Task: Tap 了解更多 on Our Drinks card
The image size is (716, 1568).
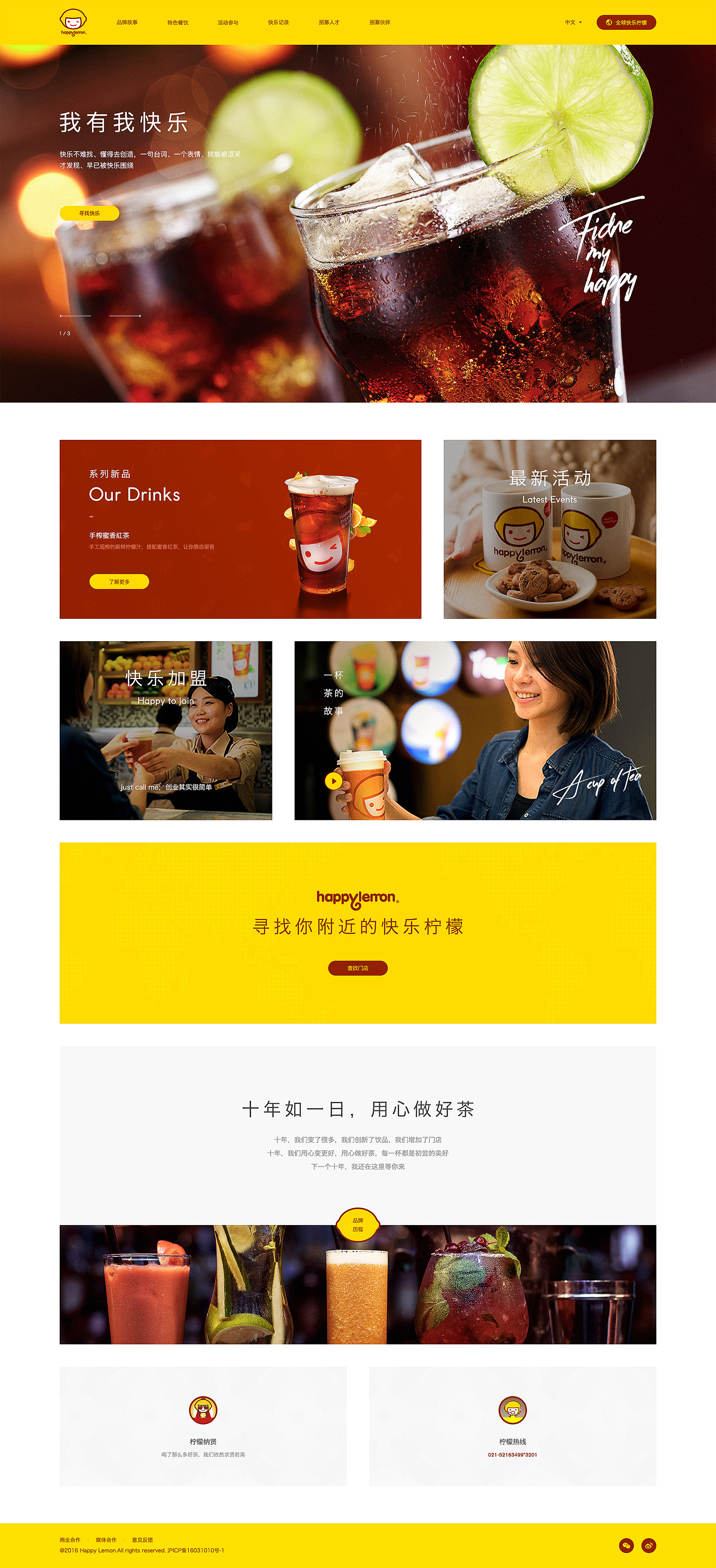Action: [119, 581]
